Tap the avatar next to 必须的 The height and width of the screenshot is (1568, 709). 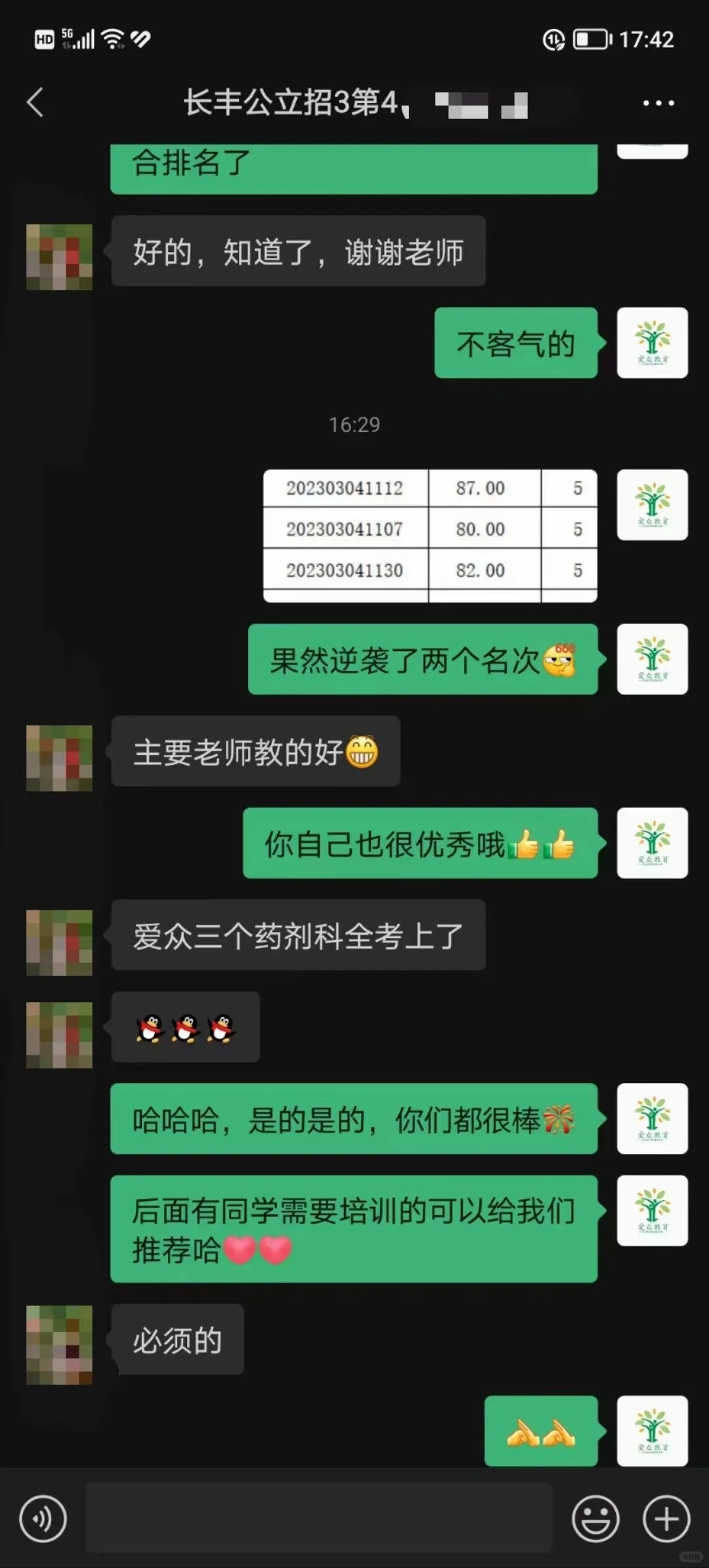(x=59, y=1345)
